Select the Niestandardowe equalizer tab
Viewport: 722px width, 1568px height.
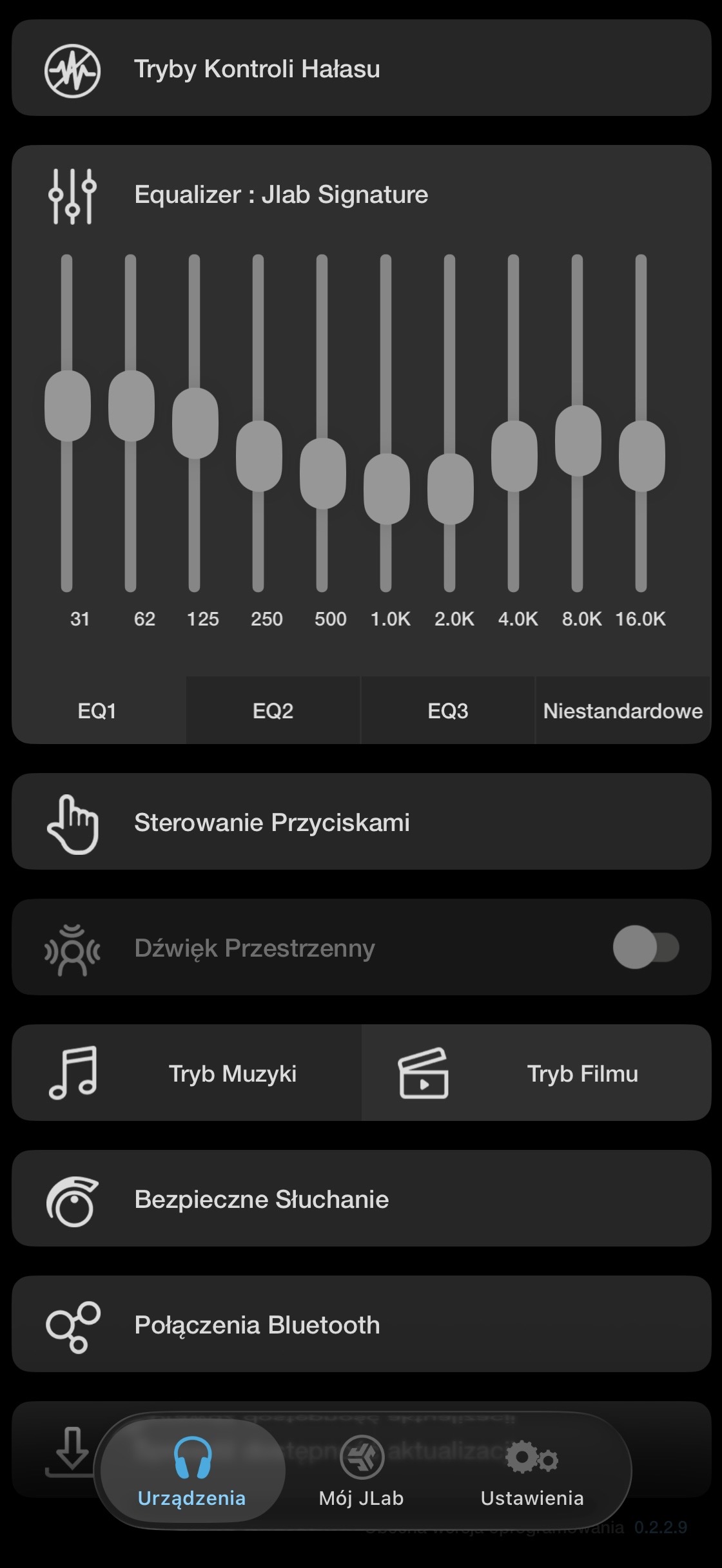pyautogui.click(x=623, y=711)
